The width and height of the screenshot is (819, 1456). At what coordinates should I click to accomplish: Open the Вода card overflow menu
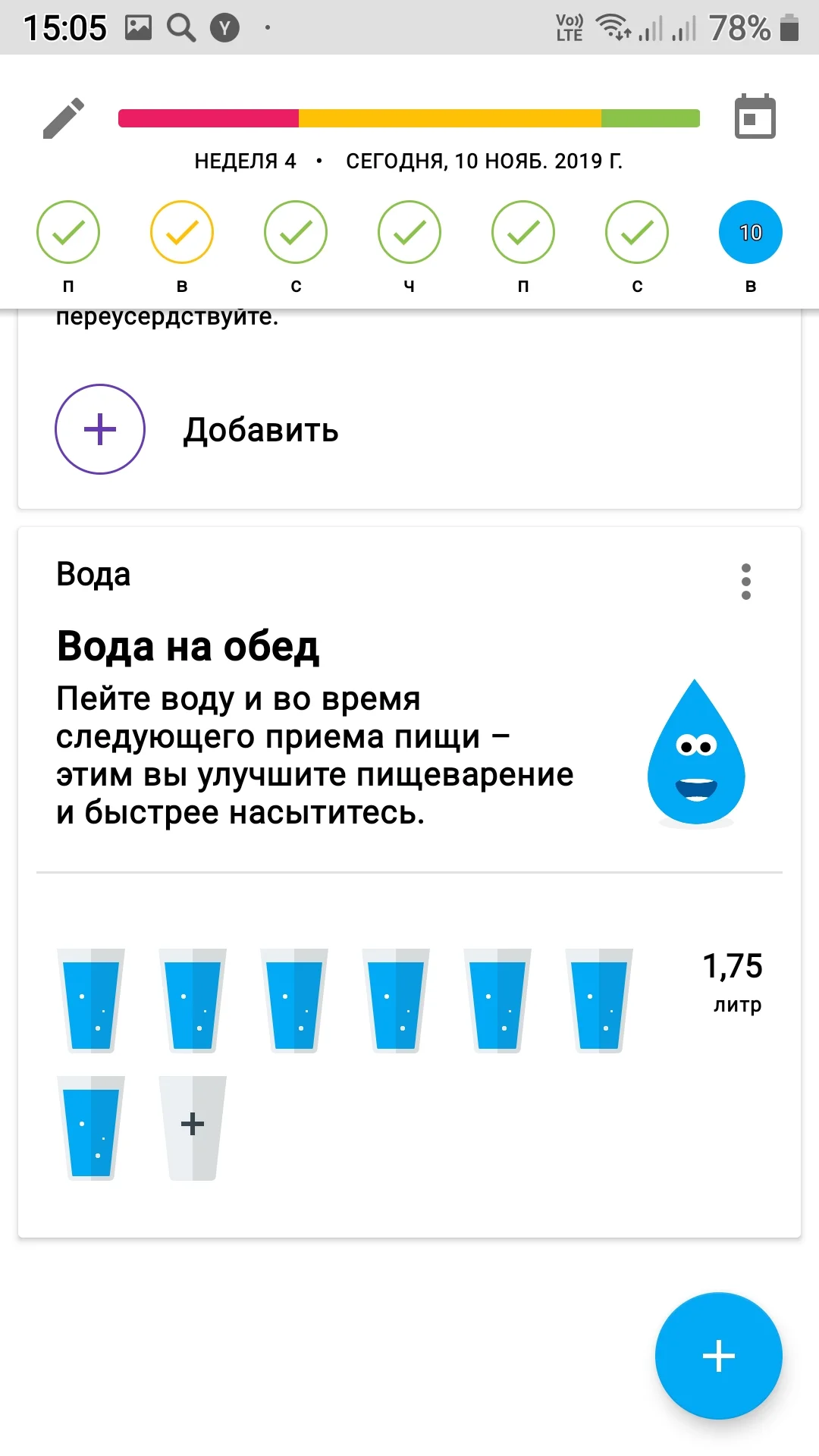(x=746, y=582)
